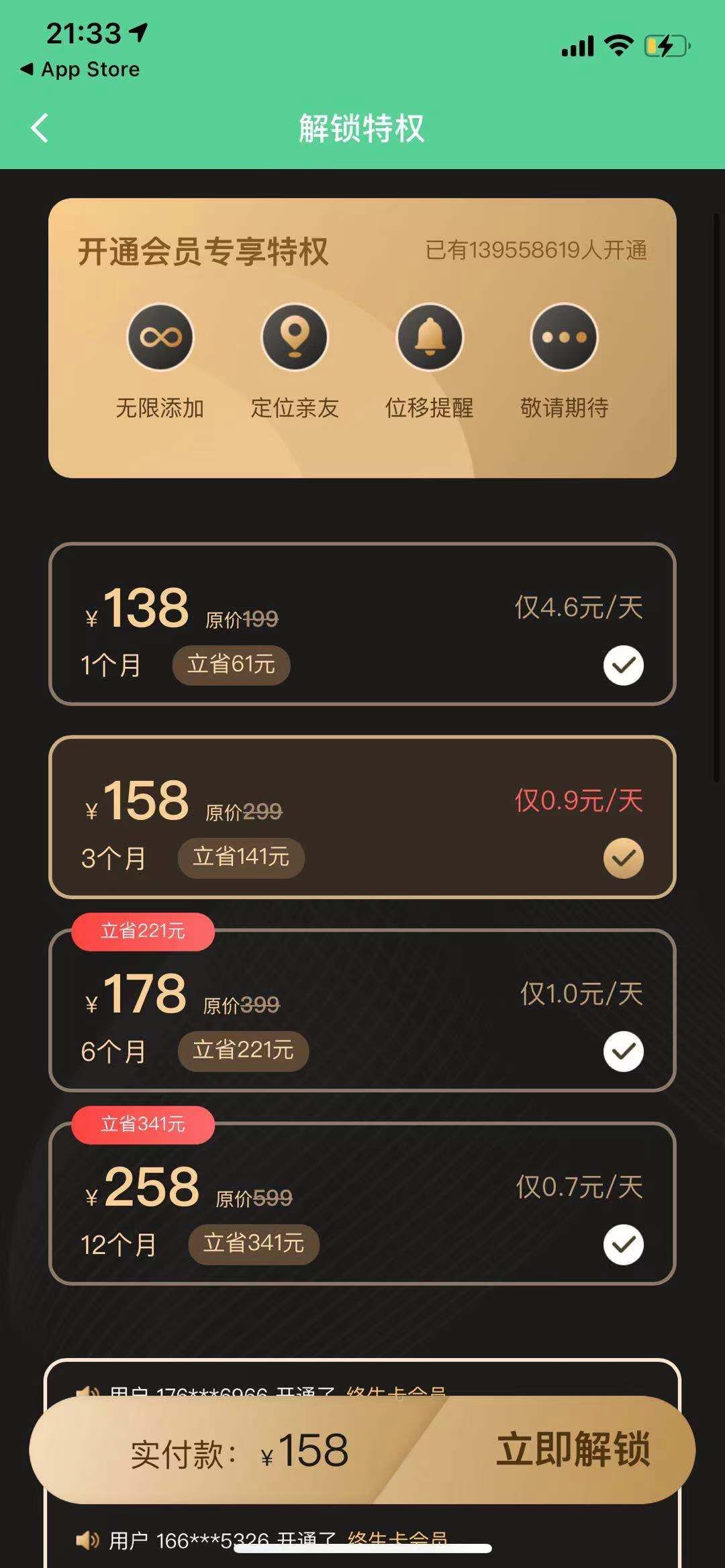Choose the 3个月 plan for ¥158

point(362,817)
